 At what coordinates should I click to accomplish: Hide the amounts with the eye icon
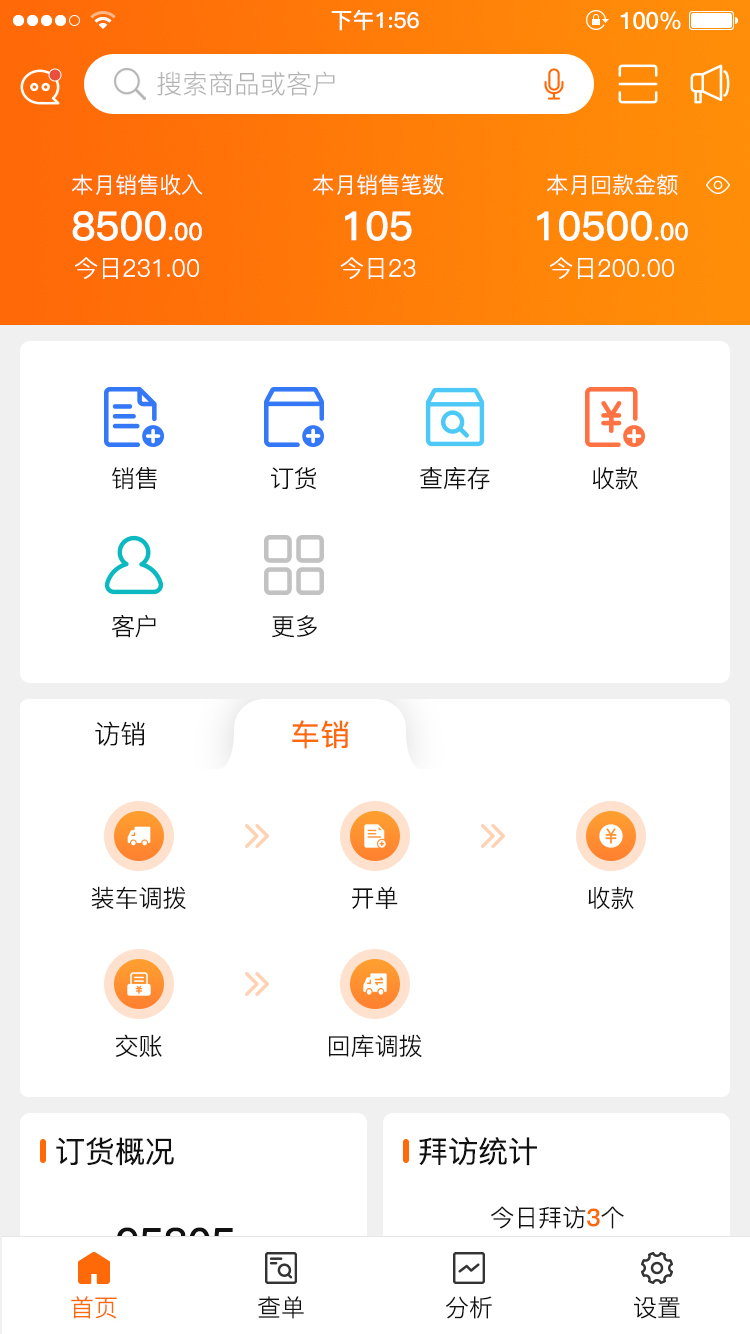point(717,185)
